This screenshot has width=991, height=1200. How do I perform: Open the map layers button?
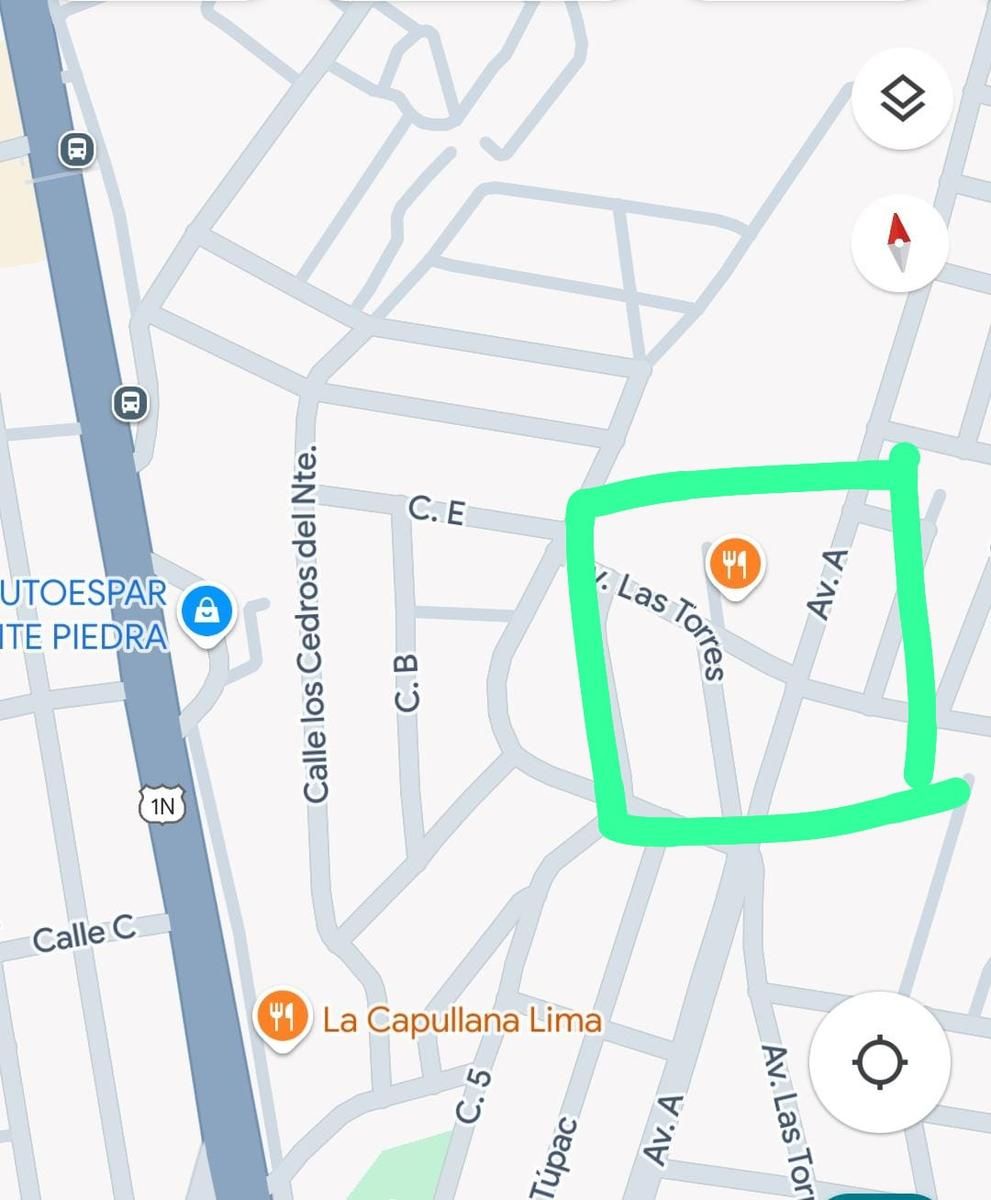(x=902, y=98)
